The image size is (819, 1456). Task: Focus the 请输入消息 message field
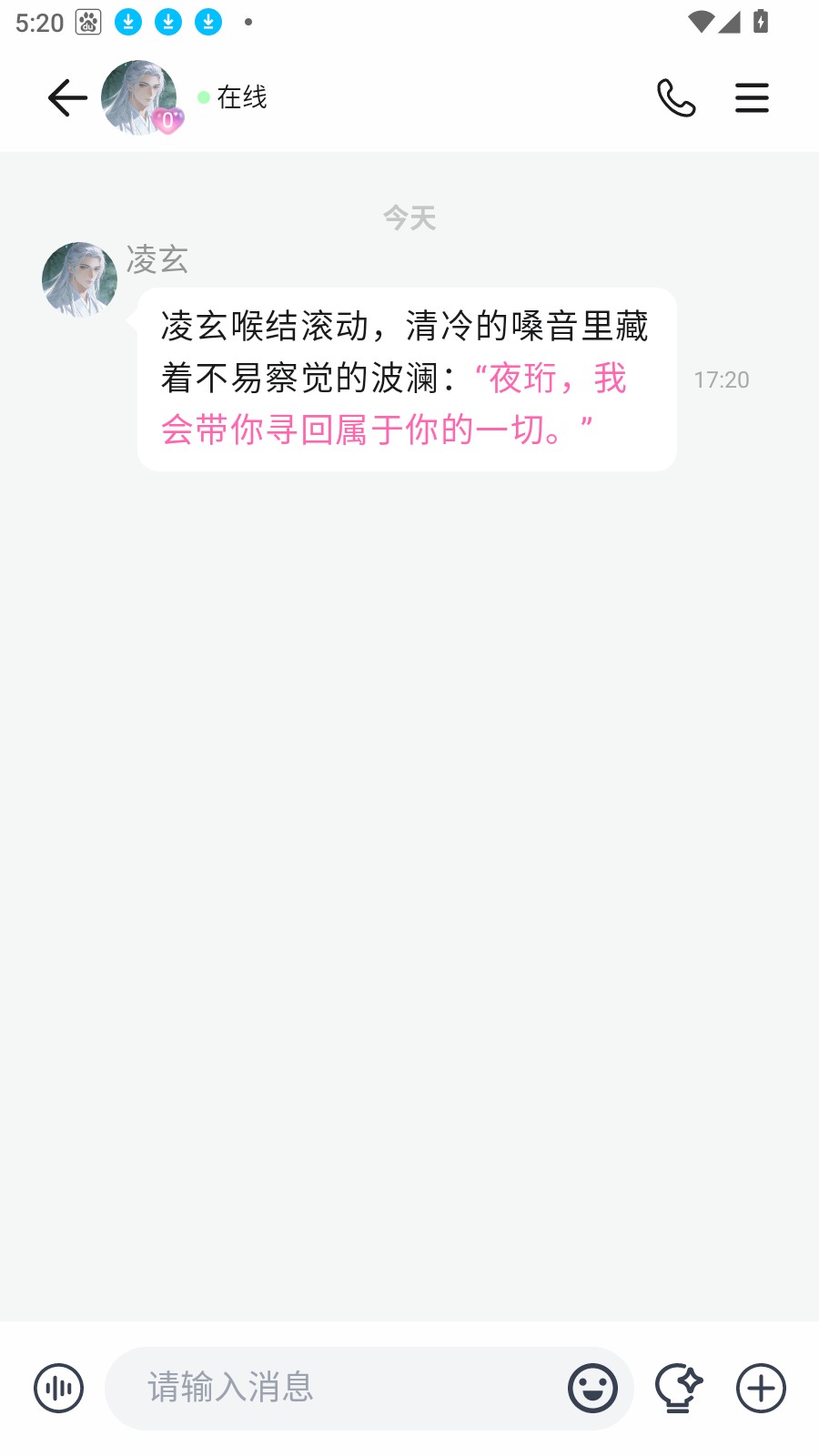(x=346, y=1389)
